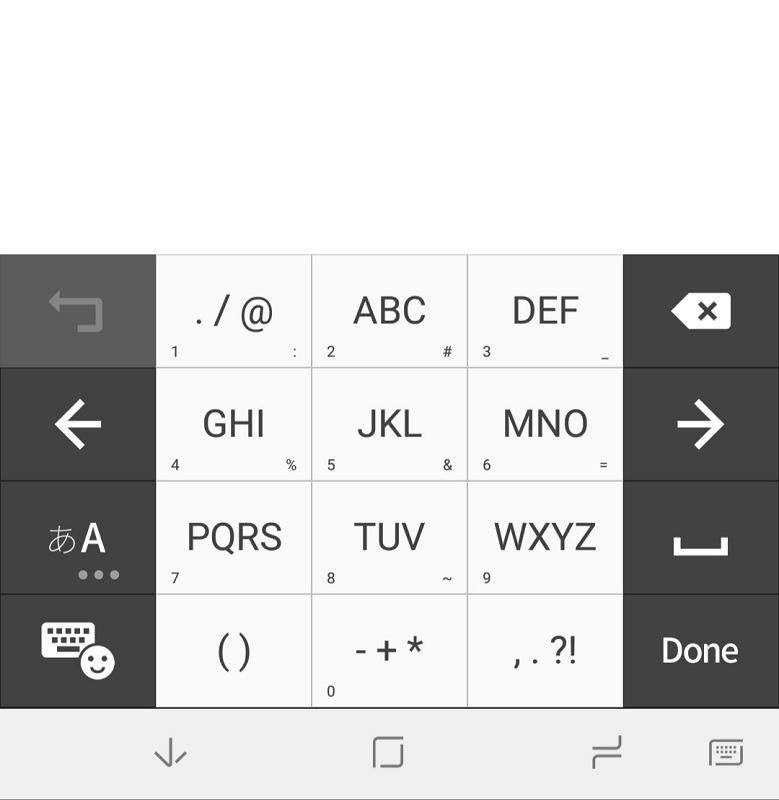Tap the space bar key
This screenshot has height=800, width=779.
click(x=700, y=538)
